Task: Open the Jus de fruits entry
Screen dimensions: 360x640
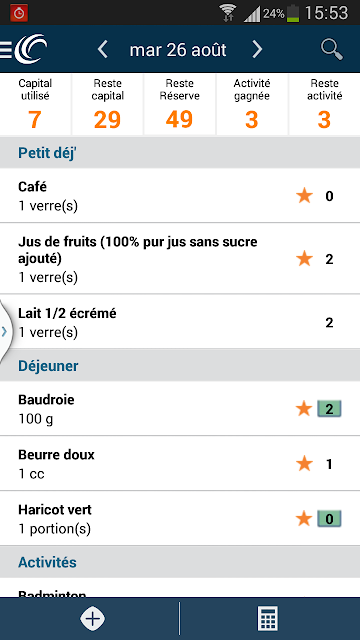Action: (x=180, y=259)
